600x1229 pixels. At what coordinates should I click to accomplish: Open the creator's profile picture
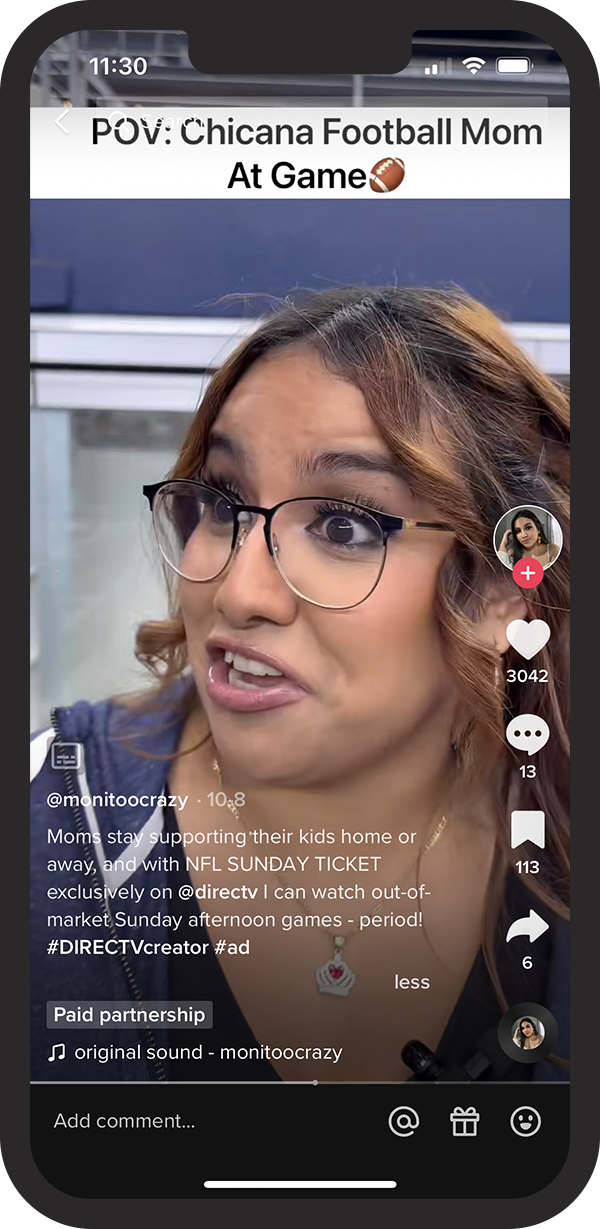[527, 538]
